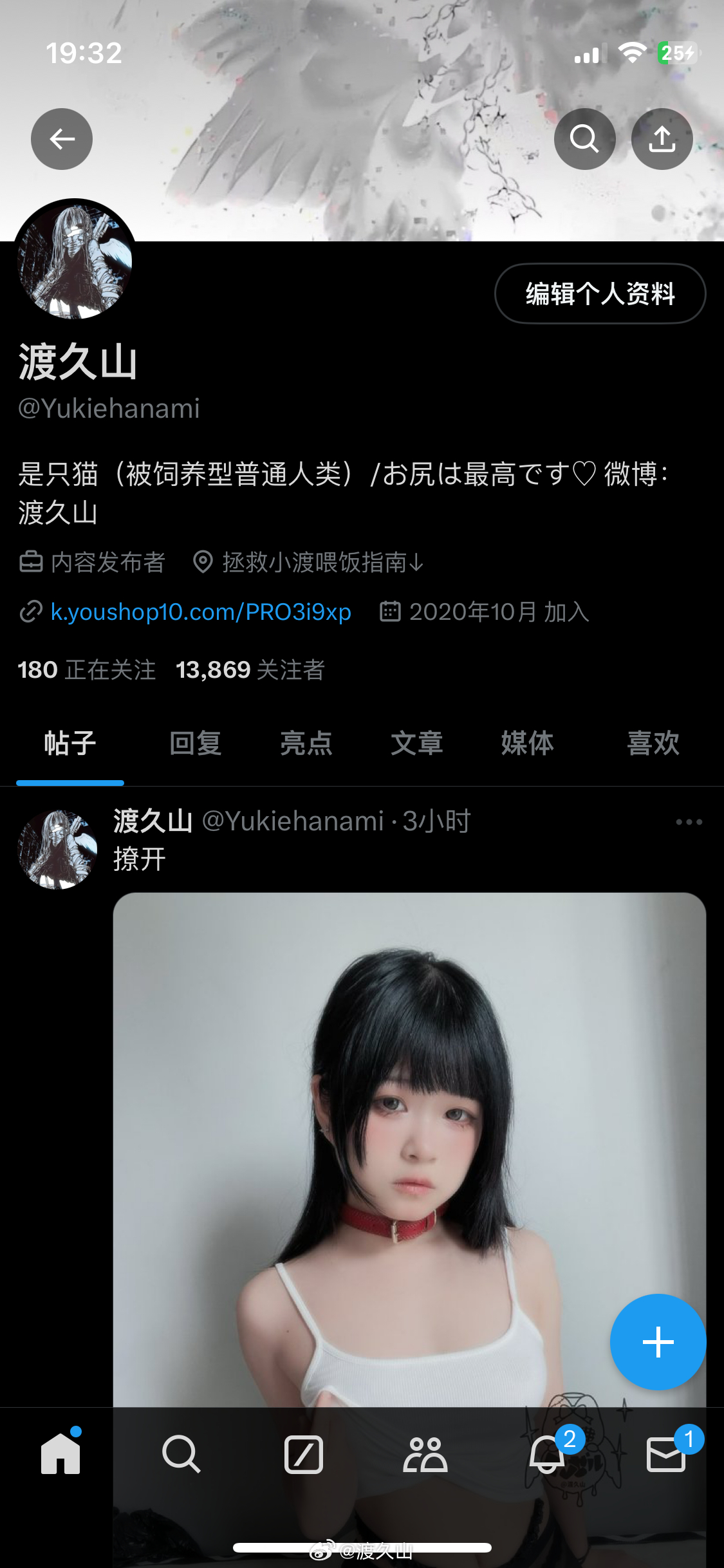
Task: Tap 编辑个人资料 to edit profile
Action: tap(600, 294)
